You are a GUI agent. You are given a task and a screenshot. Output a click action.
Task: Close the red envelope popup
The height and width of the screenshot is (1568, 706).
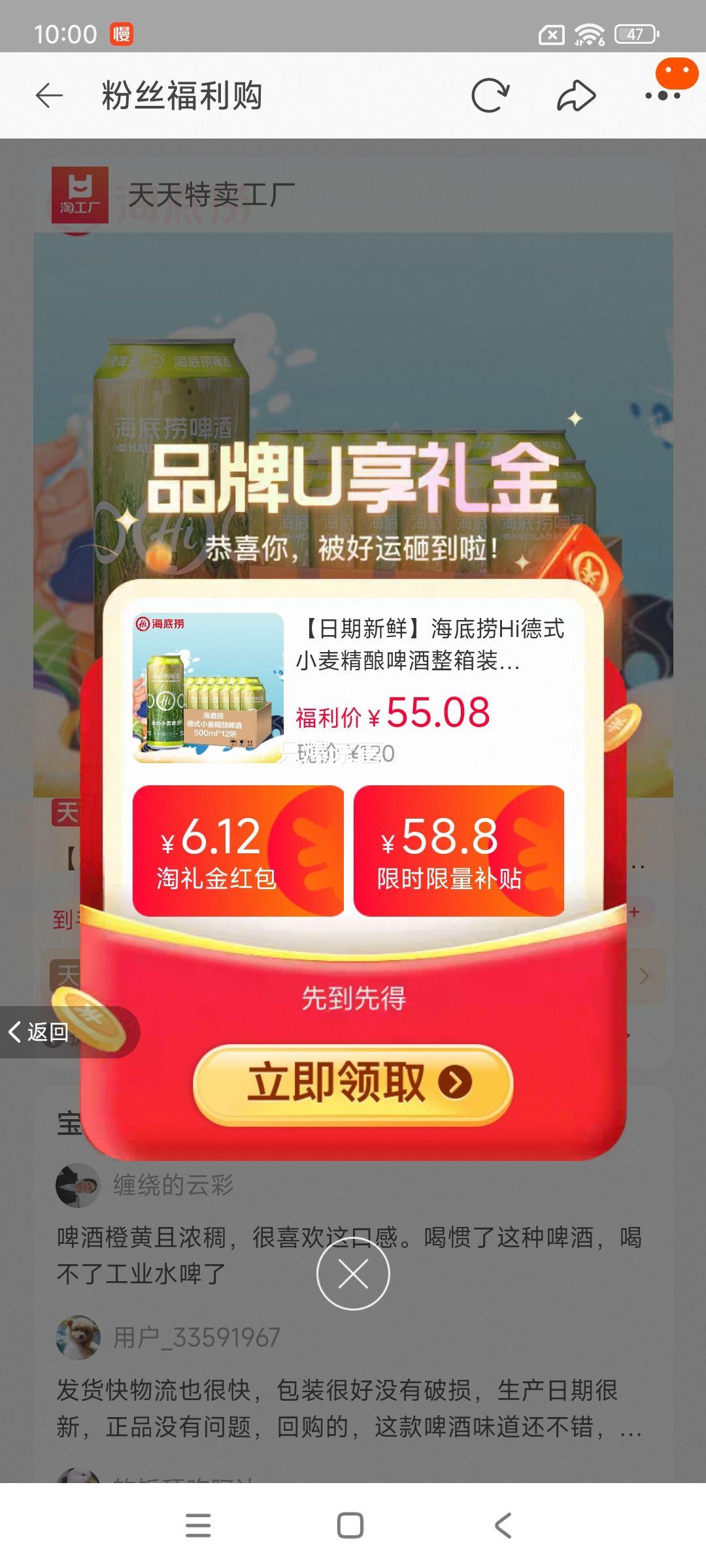click(x=353, y=1273)
